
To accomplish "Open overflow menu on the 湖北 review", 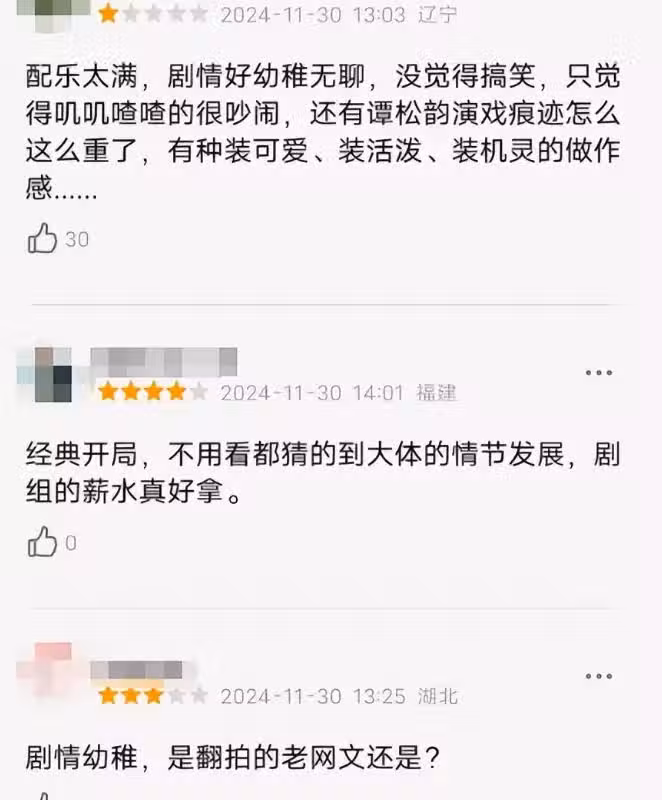I will pos(598,675).
